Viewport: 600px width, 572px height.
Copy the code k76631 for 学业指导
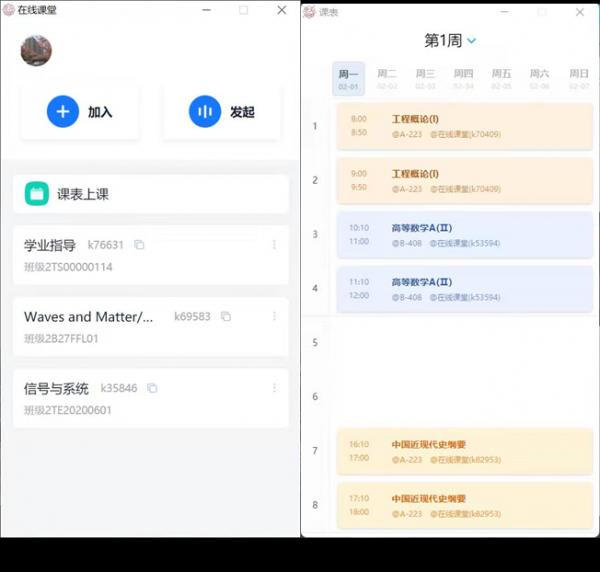click(139, 245)
